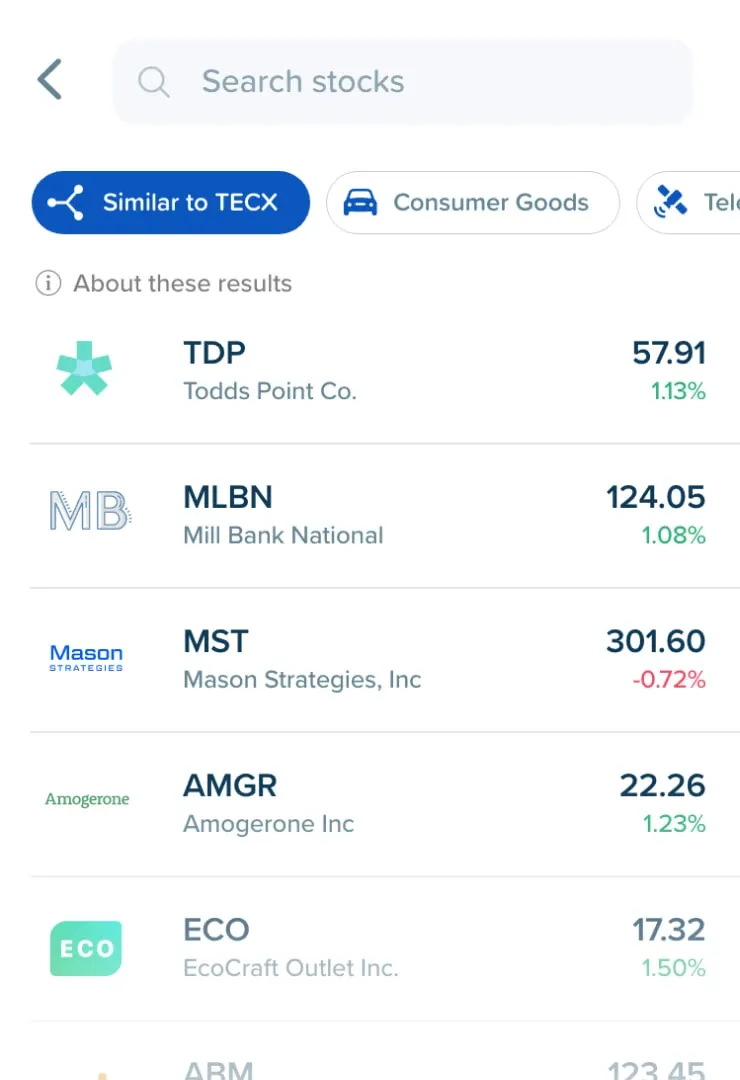Select the MLBN Mill Bank National row
740x1080 pixels.
[x=370, y=514]
